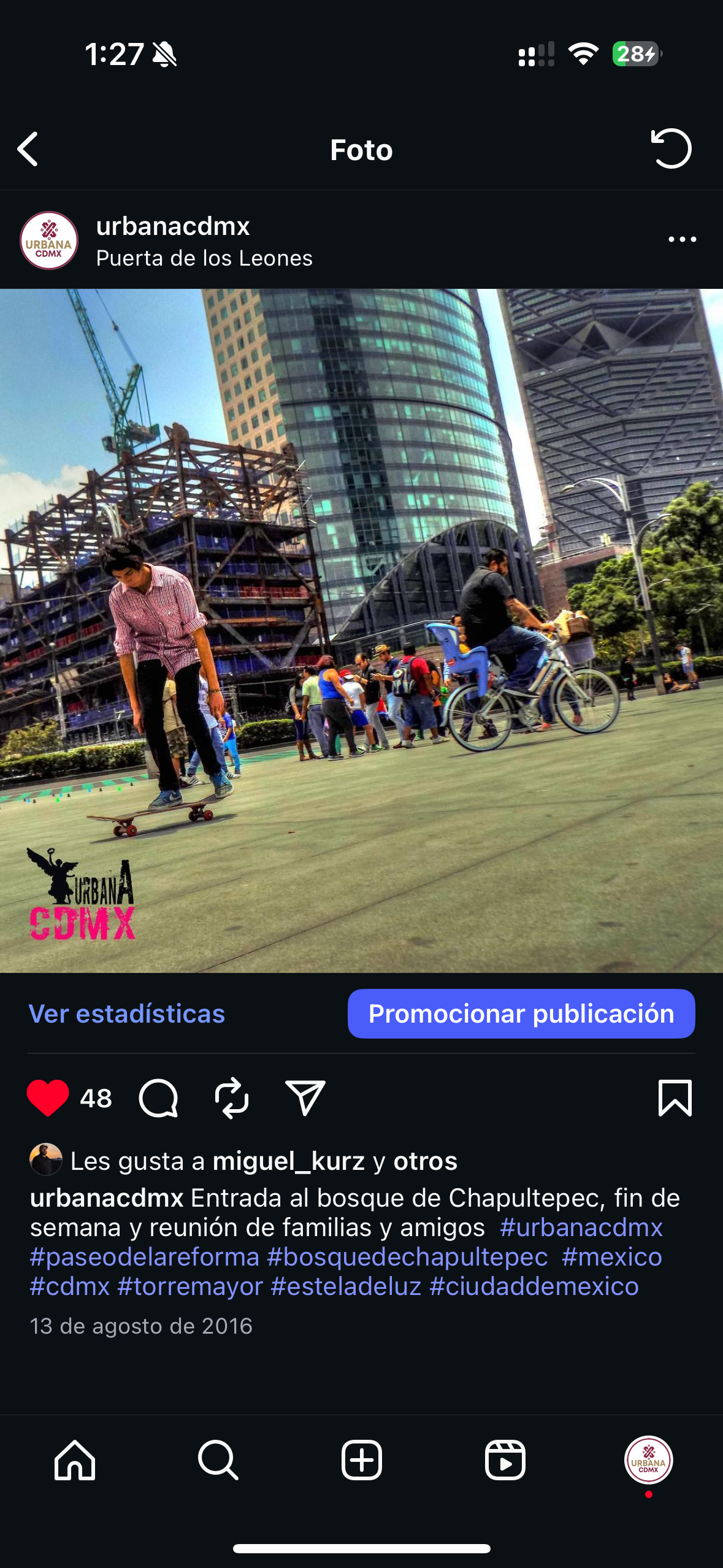Go back from the Foto screen
723x1568 pixels.
pos(28,149)
